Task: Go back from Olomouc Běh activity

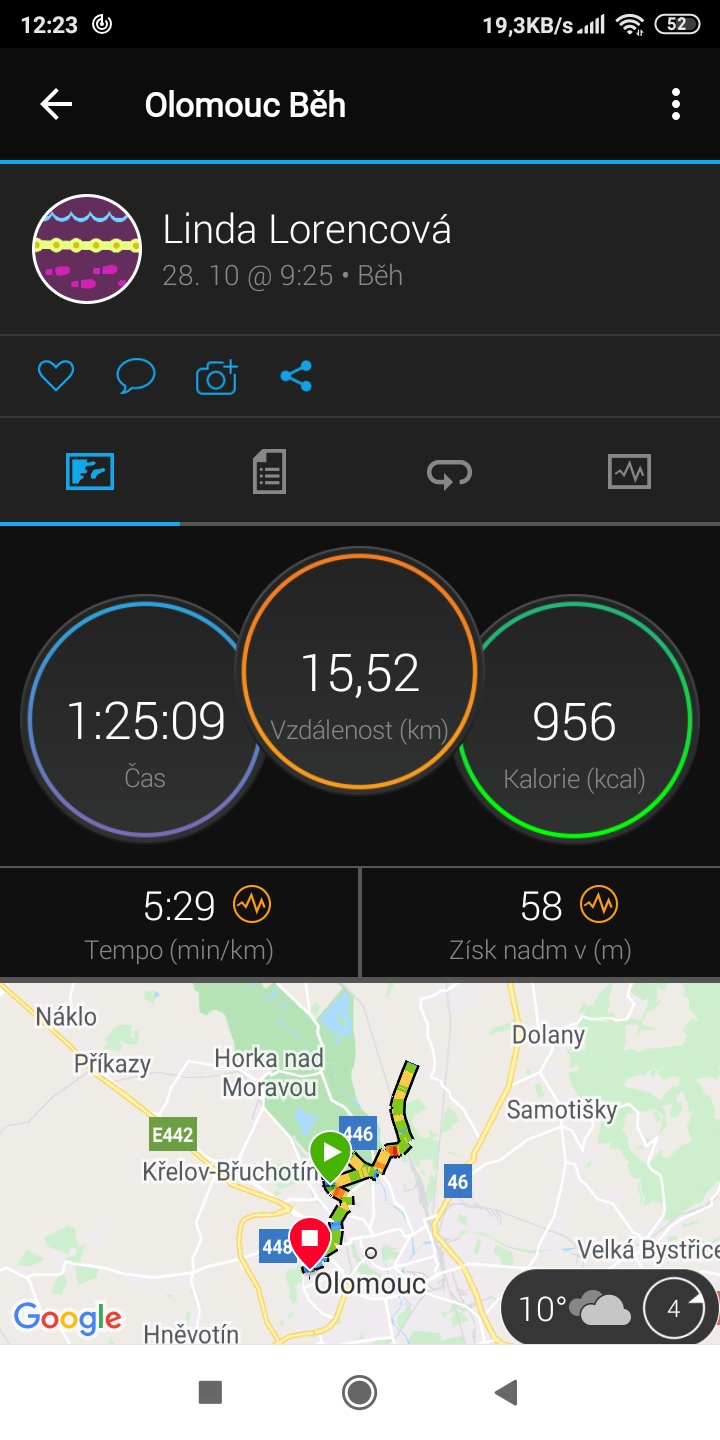Action: point(56,105)
